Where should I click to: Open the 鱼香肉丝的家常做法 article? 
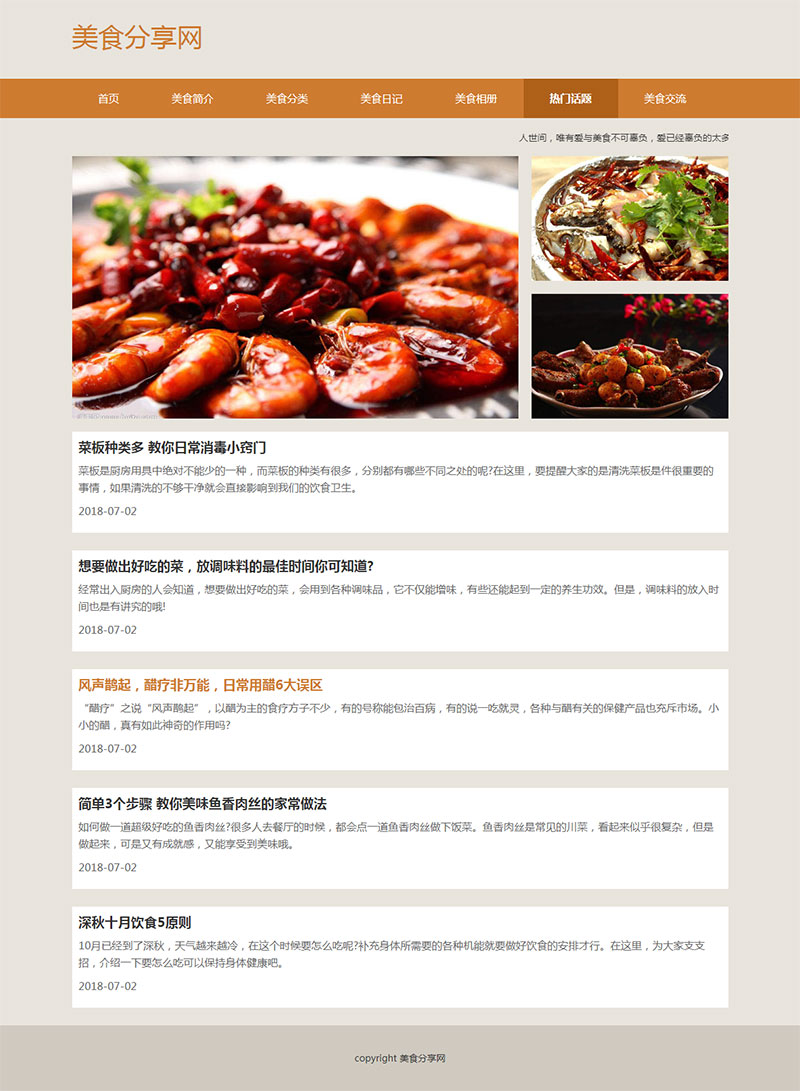(x=203, y=804)
